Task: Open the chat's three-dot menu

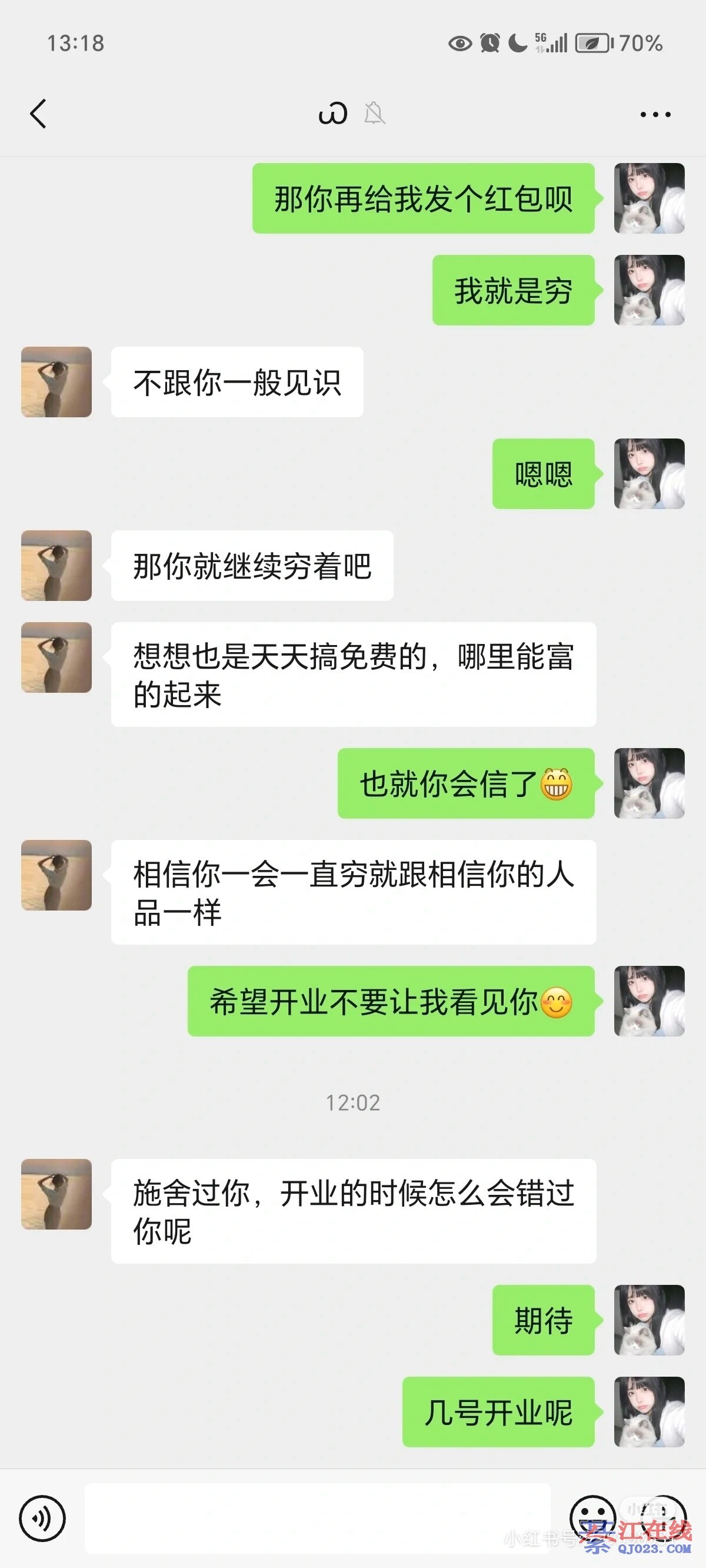Action: pos(655,114)
